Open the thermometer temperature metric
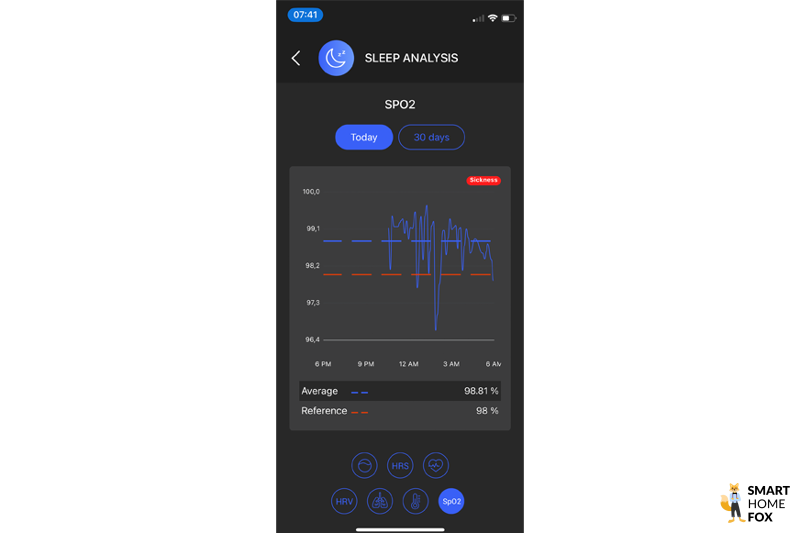Screen dimensions: 800x533 [x=416, y=501]
